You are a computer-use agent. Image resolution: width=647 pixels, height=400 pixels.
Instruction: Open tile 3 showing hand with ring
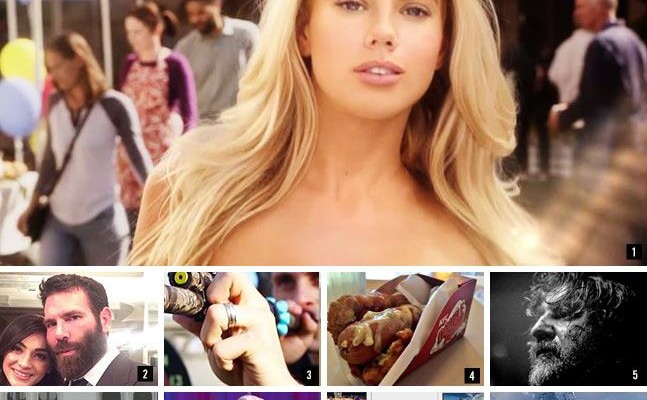[x=241, y=329]
